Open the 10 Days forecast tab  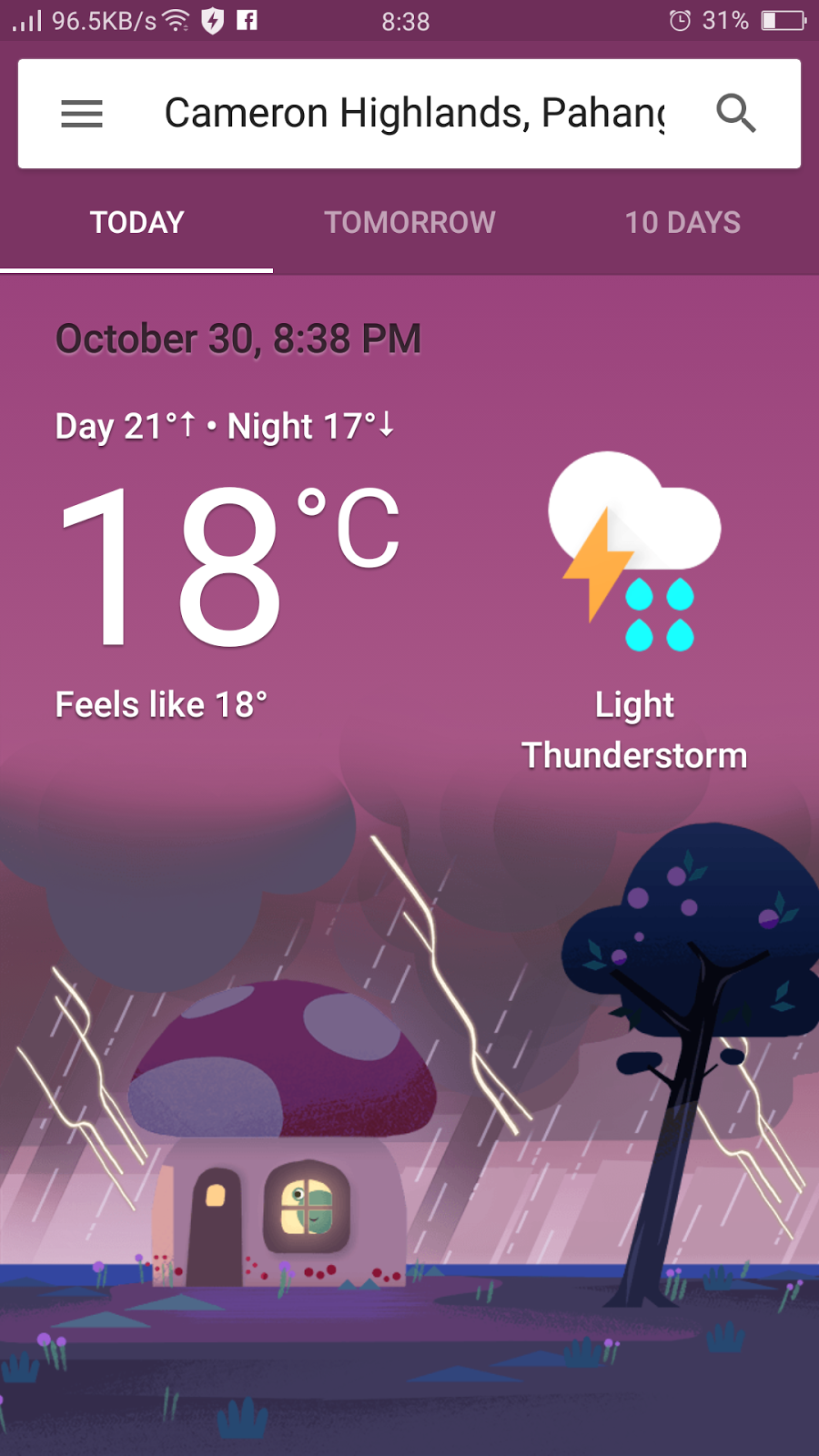pyautogui.click(x=682, y=223)
